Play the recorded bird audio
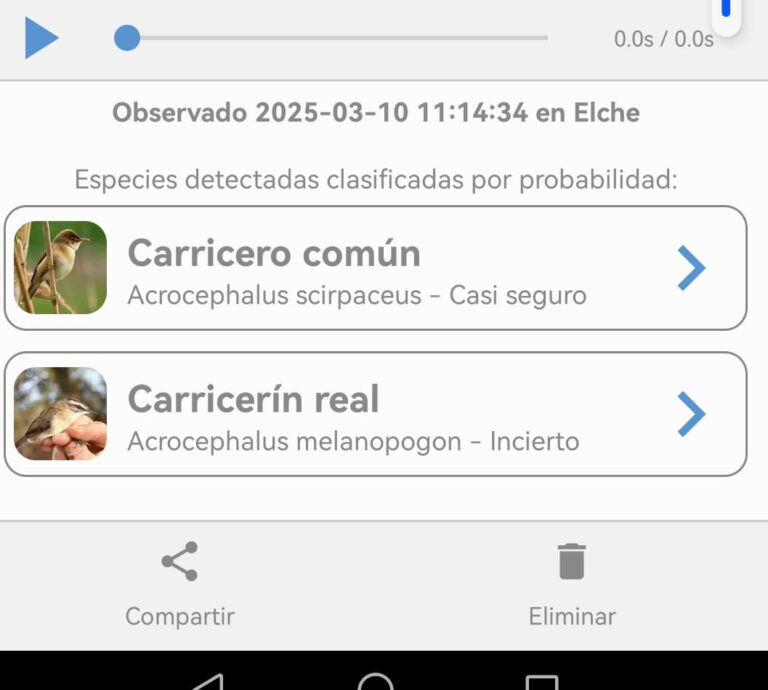Viewport: 768px width, 690px height. (x=41, y=38)
